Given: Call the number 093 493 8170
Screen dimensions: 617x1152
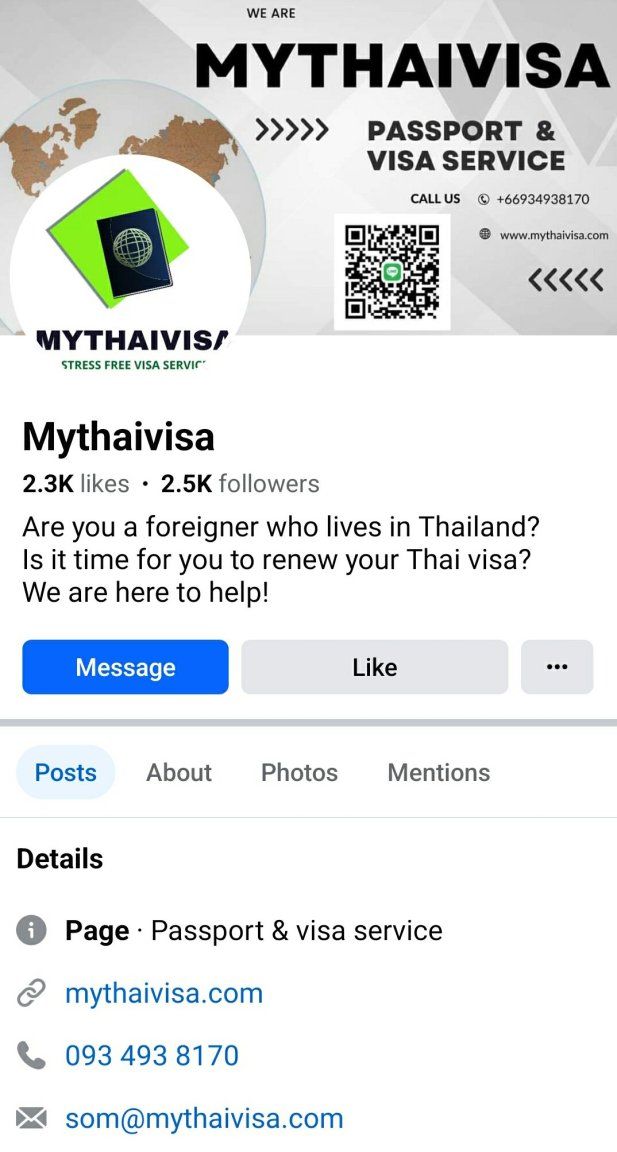Looking at the screenshot, I should pos(152,1055).
